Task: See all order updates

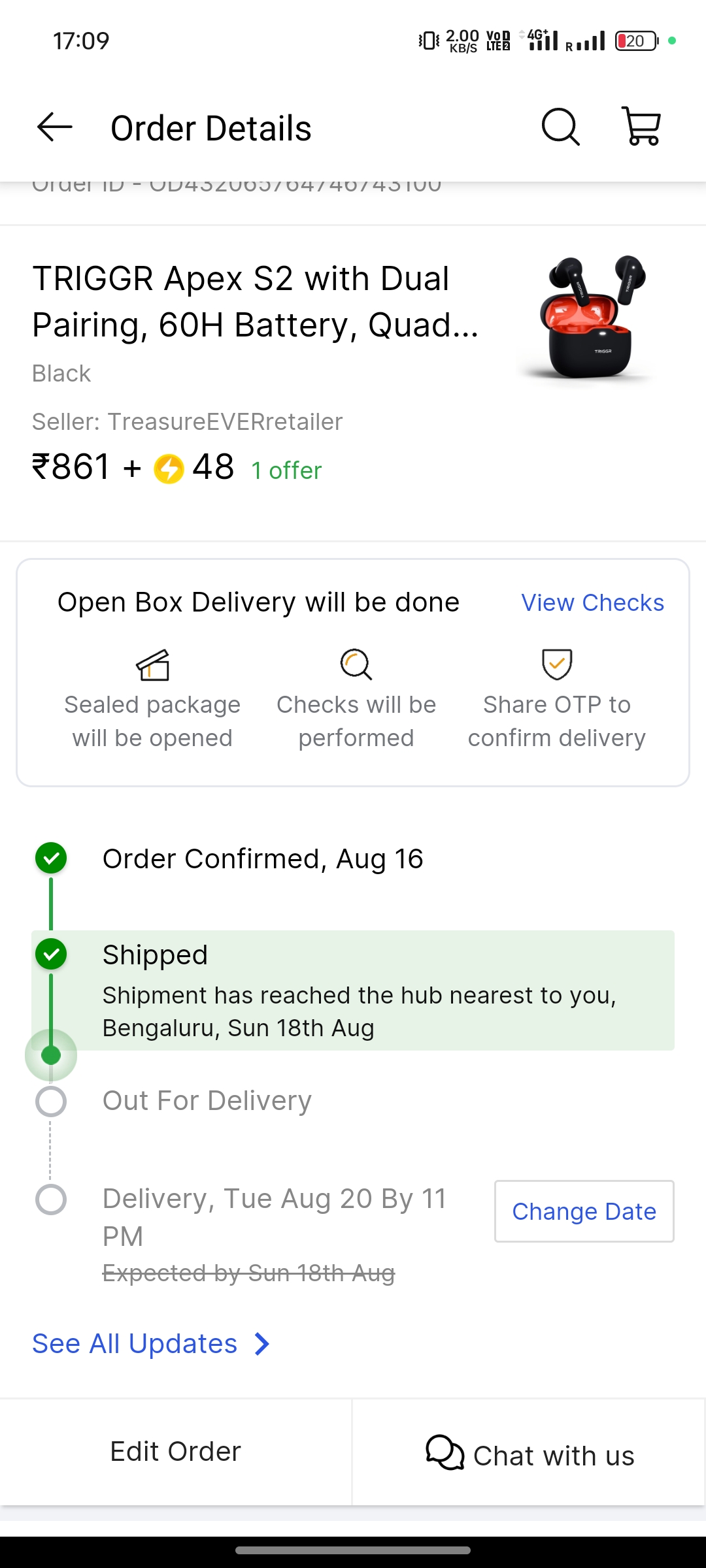Action: pos(150,1344)
